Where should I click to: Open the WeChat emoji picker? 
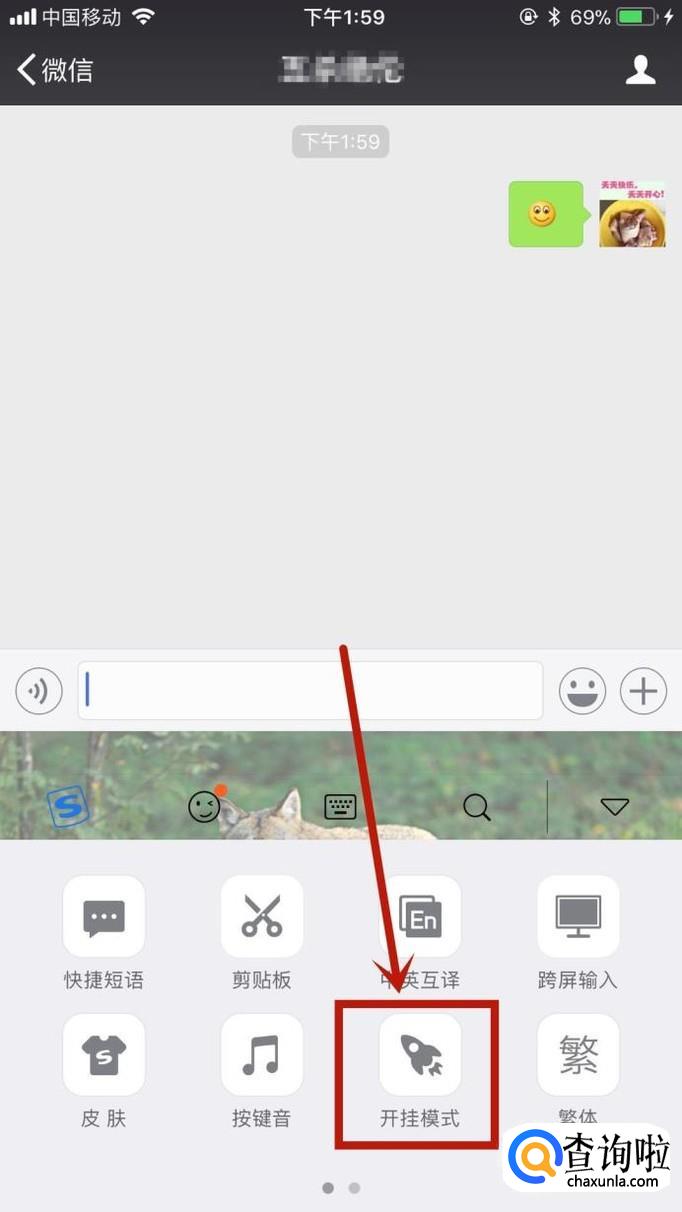(x=582, y=691)
